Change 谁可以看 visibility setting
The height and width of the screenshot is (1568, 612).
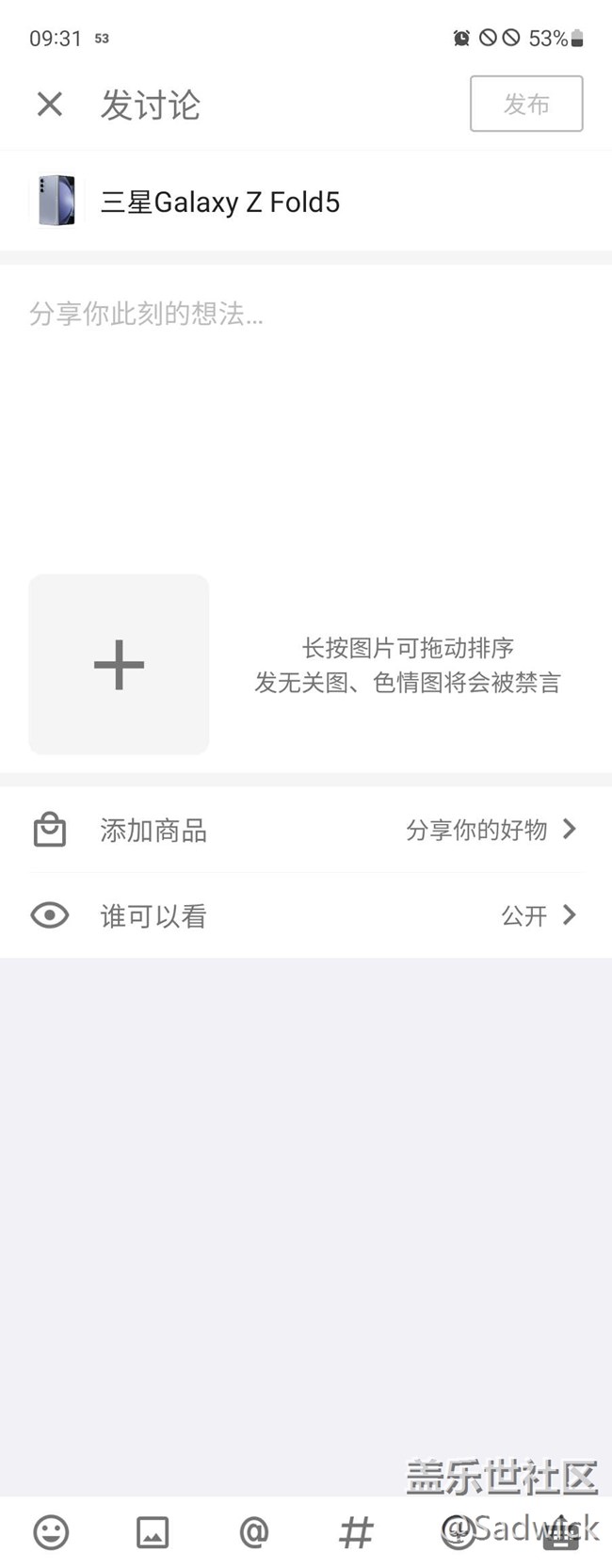click(x=305, y=915)
